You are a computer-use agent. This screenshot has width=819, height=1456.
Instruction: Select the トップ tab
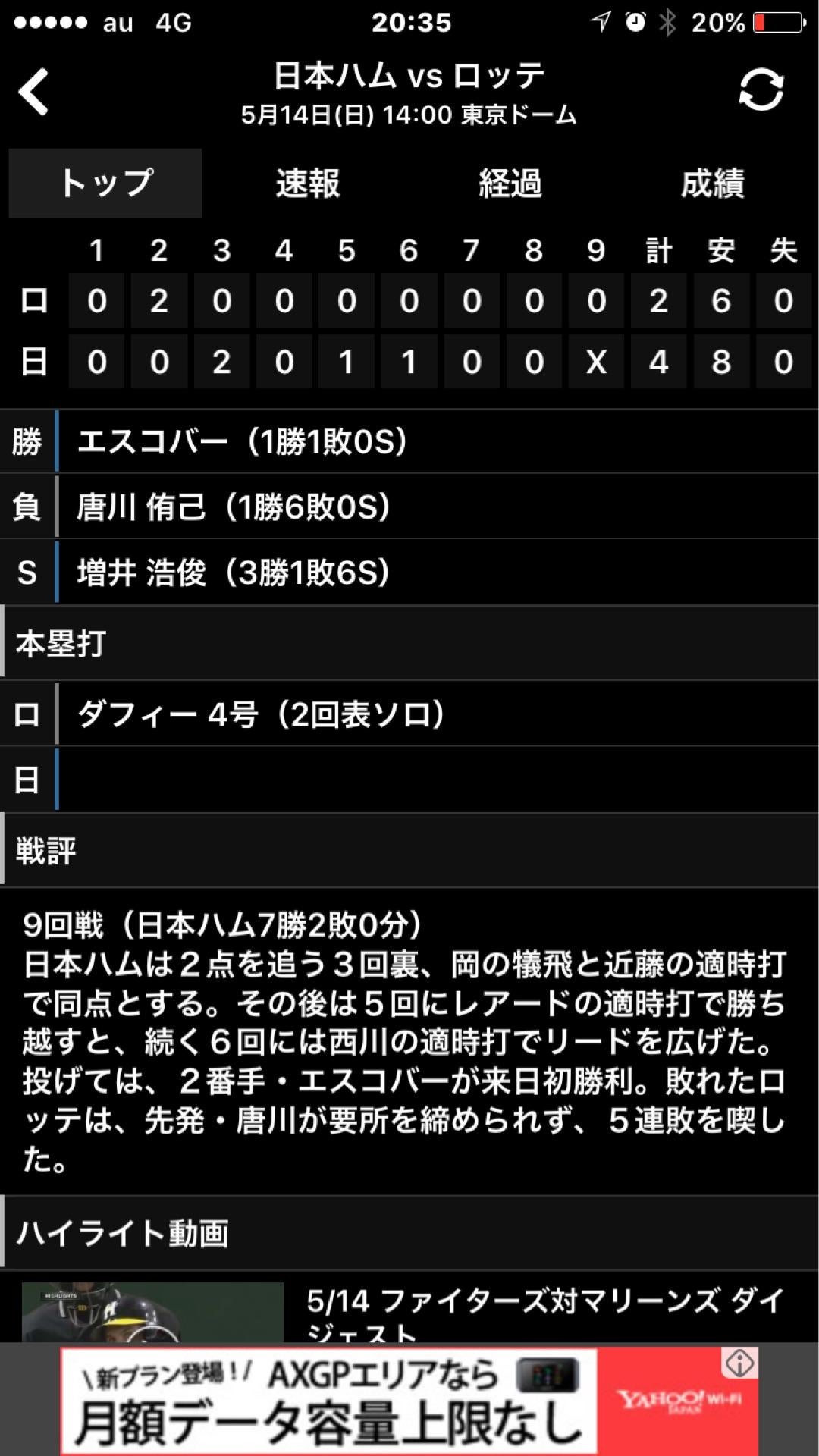pyautogui.click(x=106, y=184)
